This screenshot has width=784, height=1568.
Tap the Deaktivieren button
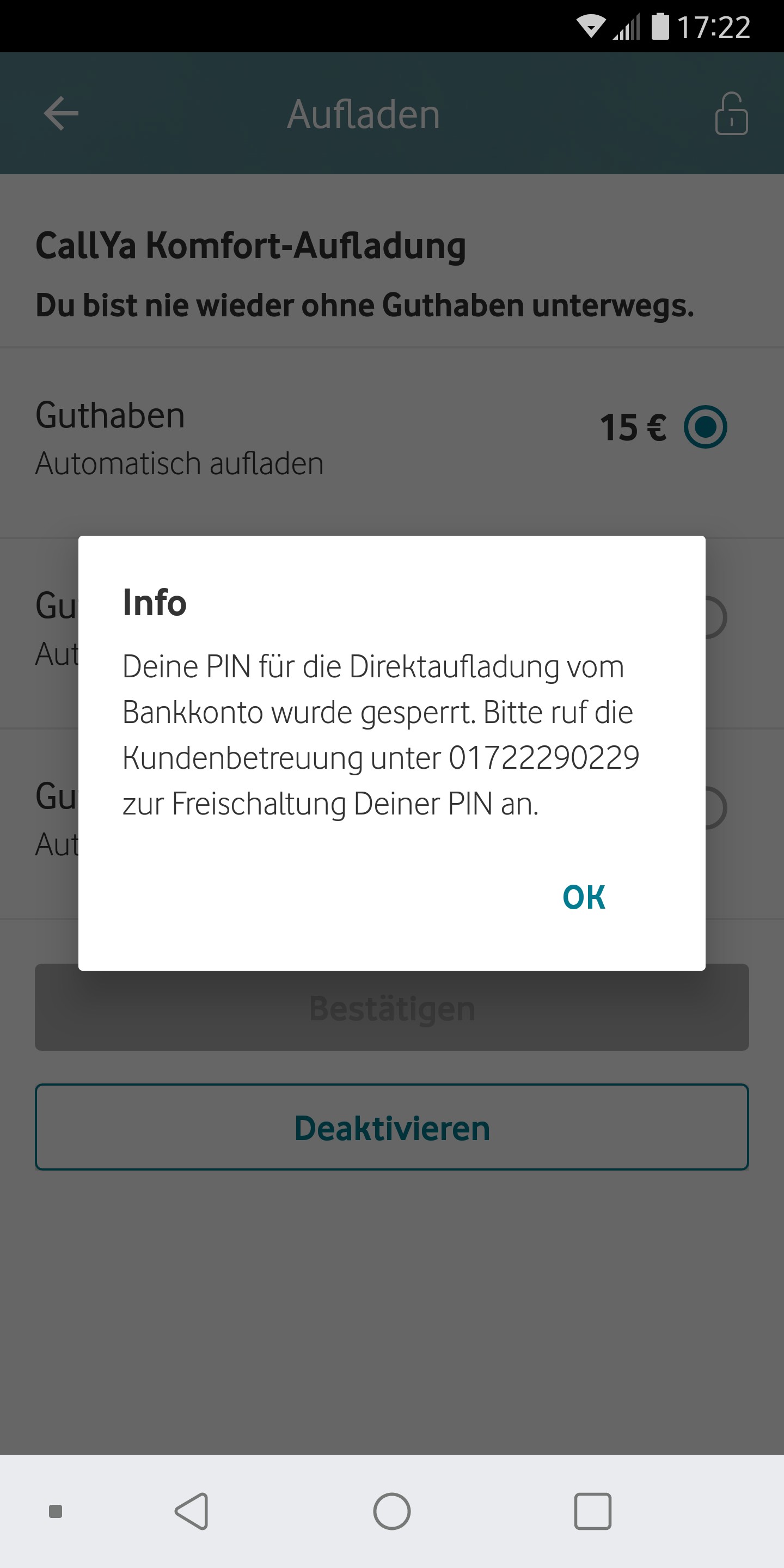pyautogui.click(x=392, y=1128)
